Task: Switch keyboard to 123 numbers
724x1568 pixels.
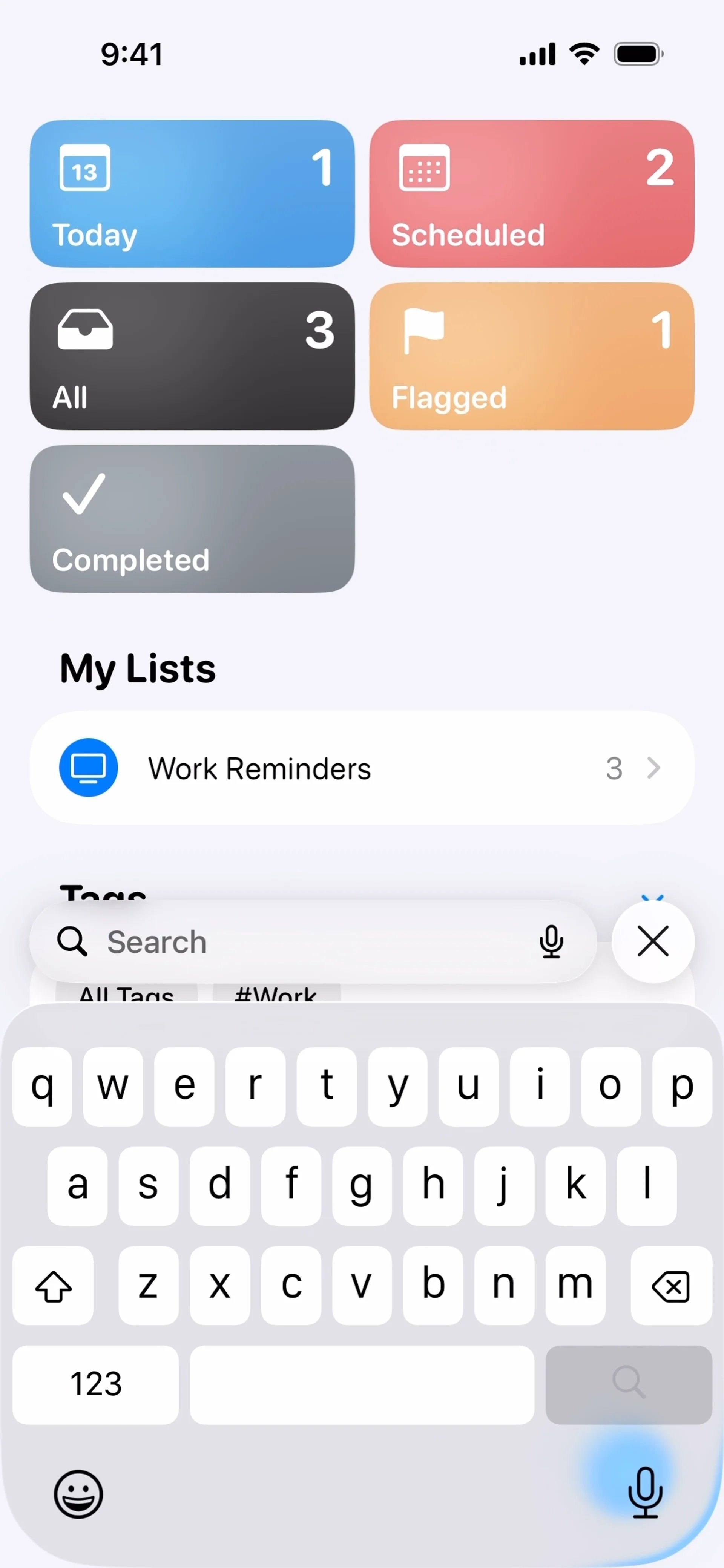Action: [96, 1384]
